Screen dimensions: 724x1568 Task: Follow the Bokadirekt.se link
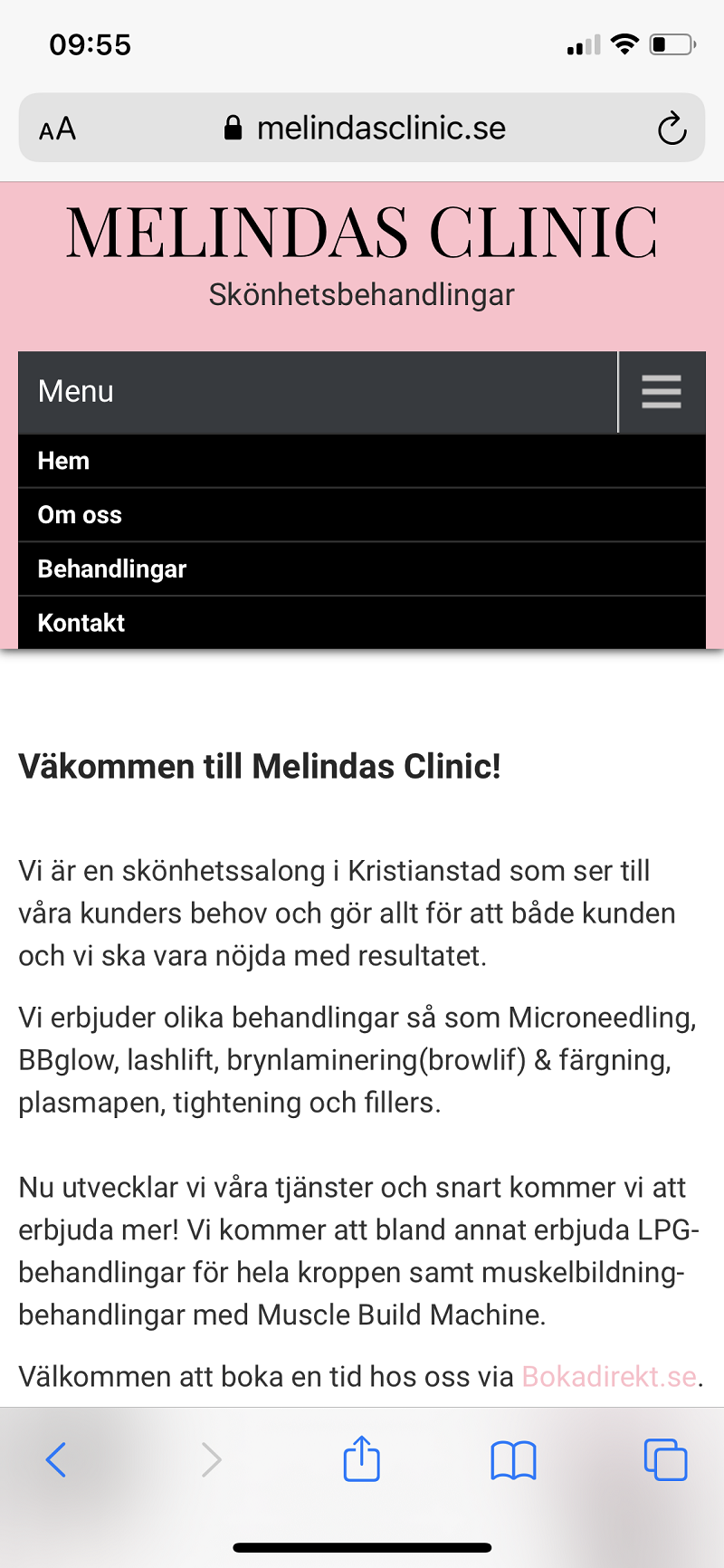[x=609, y=1376]
